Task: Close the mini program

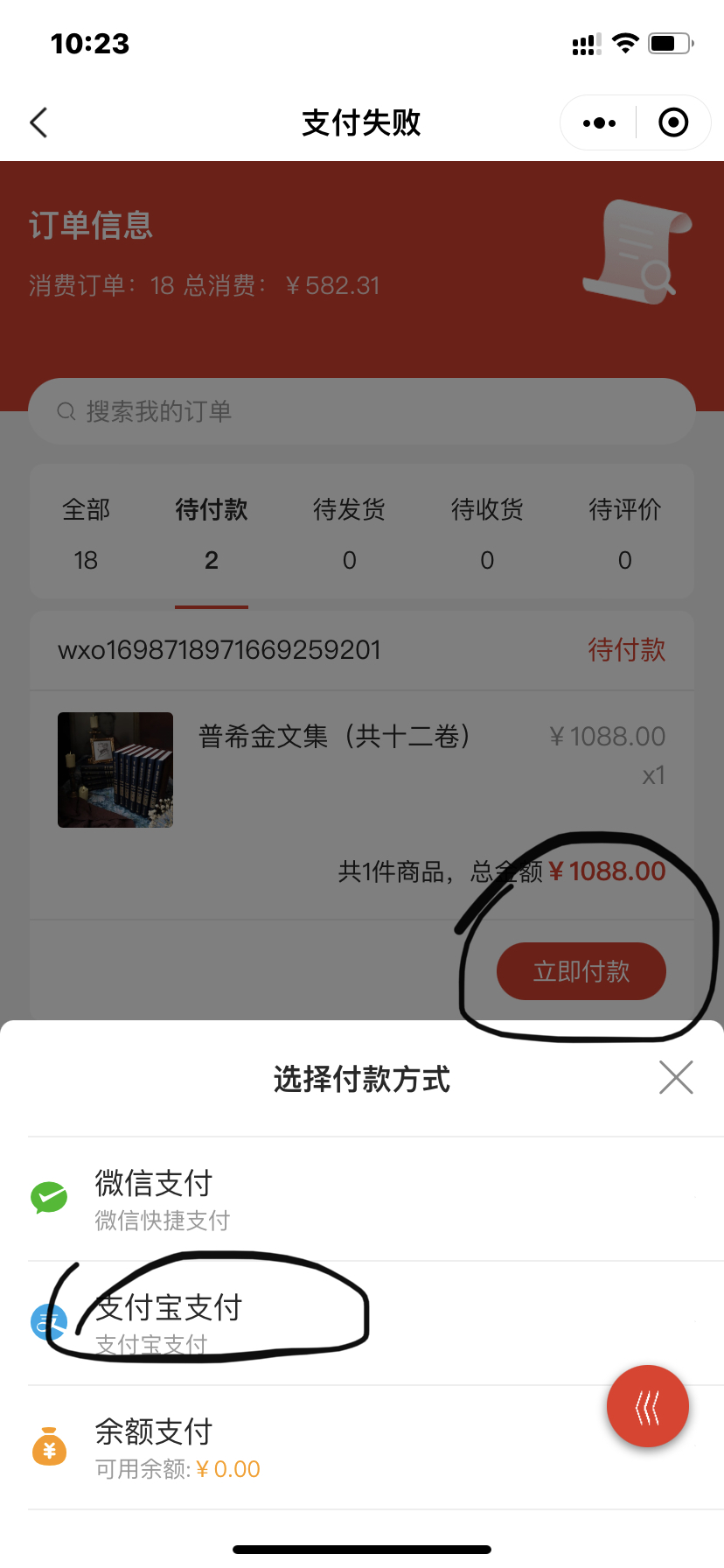Action: pos(672,123)
